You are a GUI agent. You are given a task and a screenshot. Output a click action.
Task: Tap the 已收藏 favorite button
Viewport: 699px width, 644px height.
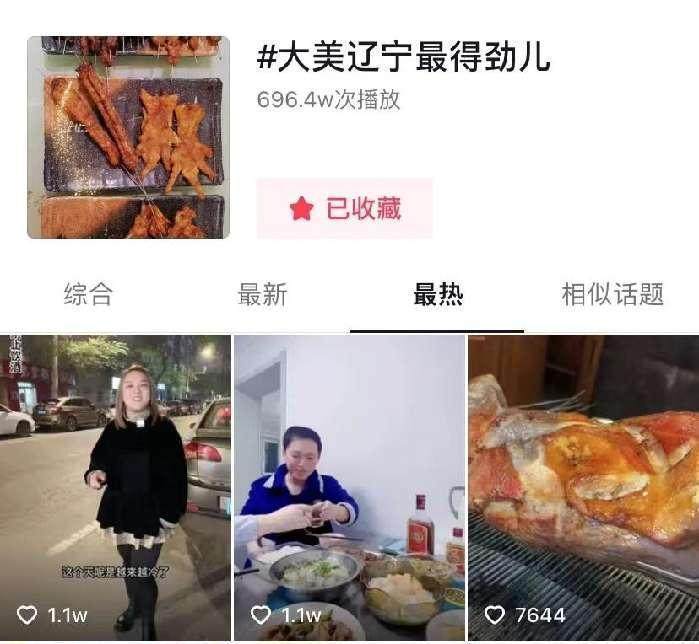click(345, 209)
